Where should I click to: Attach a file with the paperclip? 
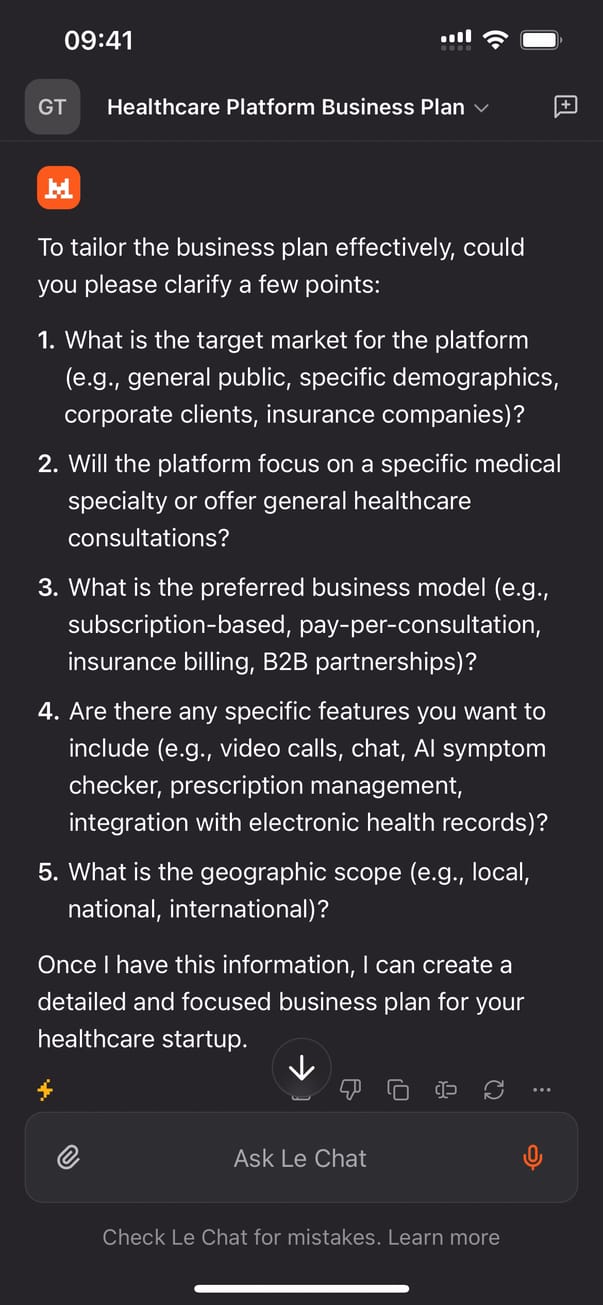click(68, 1158)
